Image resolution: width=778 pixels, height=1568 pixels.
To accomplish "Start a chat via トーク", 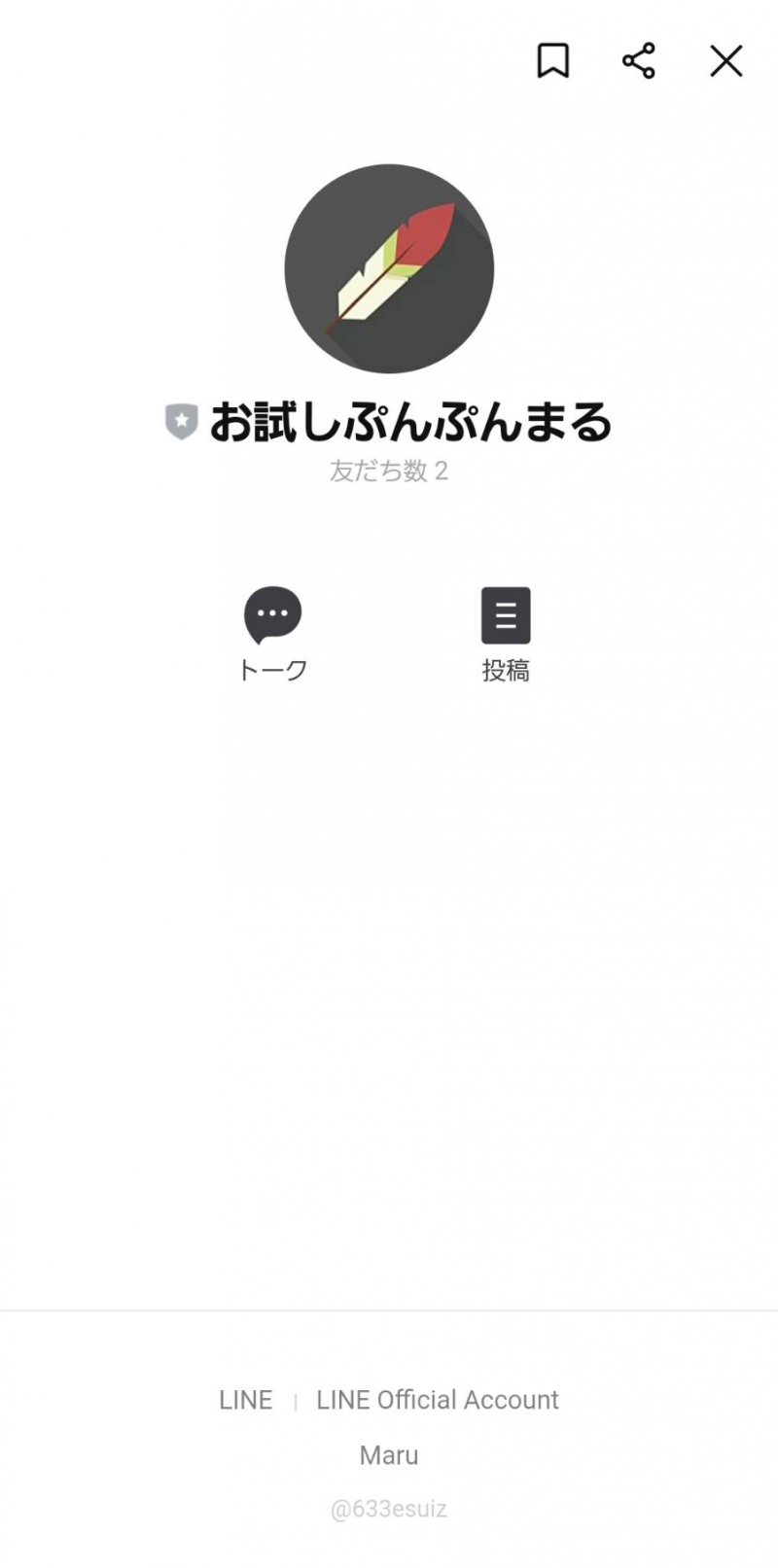I will pyautogui.click(x=272, y=635).
